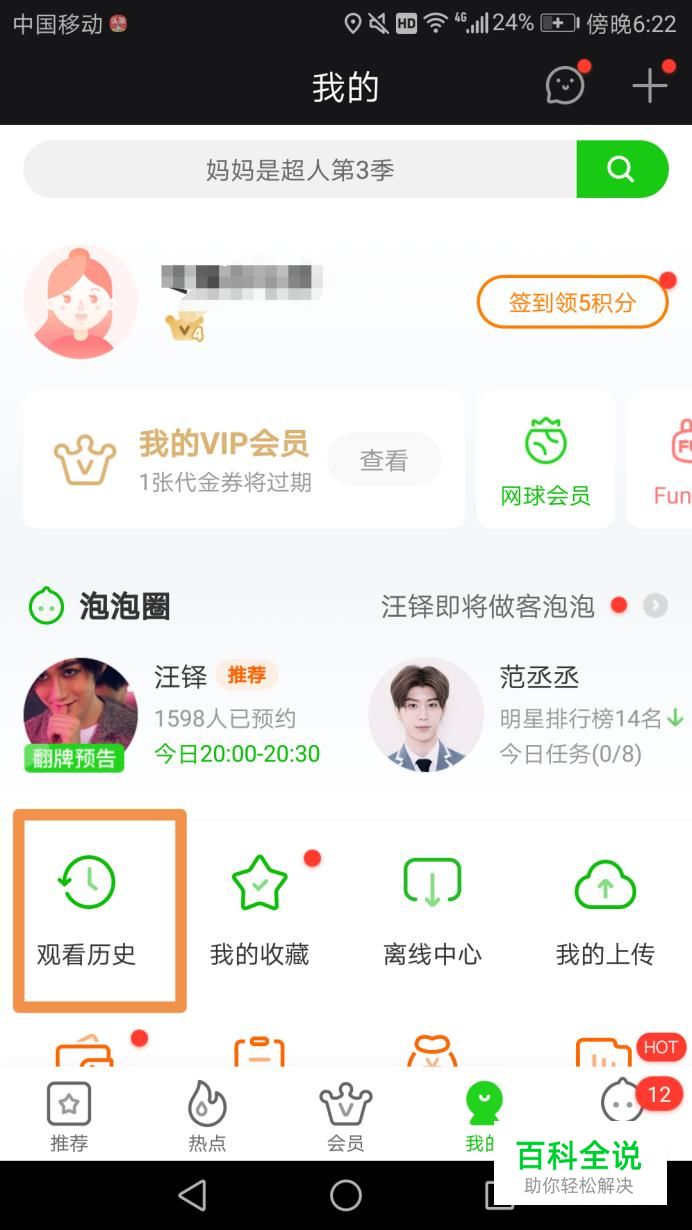Viewport: 692px width, 1230px height.
Task: Open 离线中心 offline center
Action: coord(432,911)
